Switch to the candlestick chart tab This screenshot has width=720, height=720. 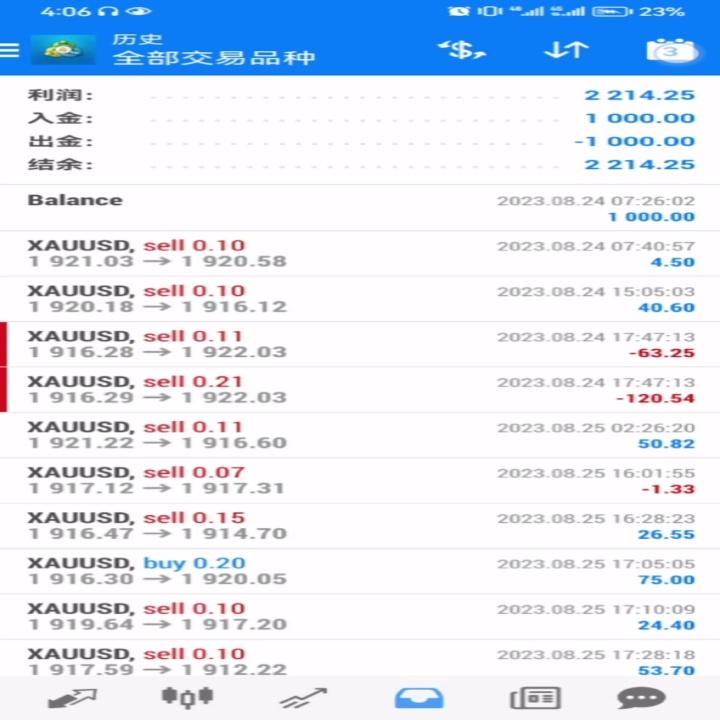click(187, 698)
